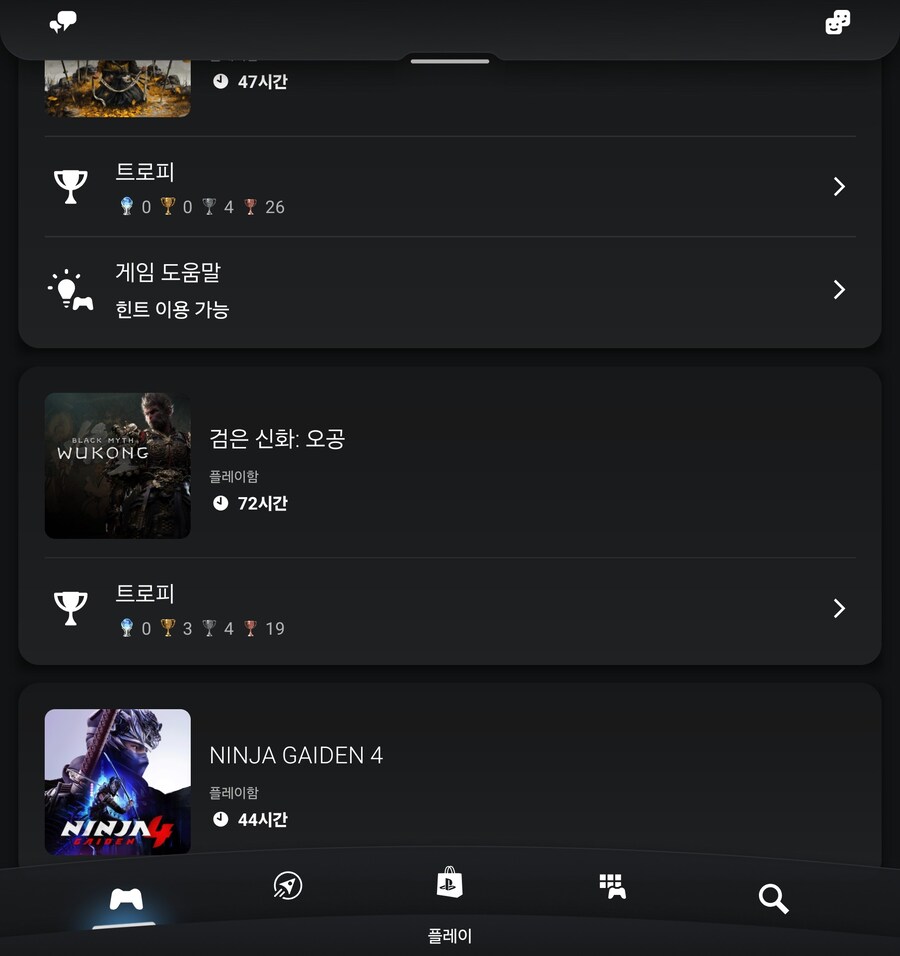Switch to the 플레이 controller tab
Image resolution: width=900 pixels, height=956 pixels.
125,898
